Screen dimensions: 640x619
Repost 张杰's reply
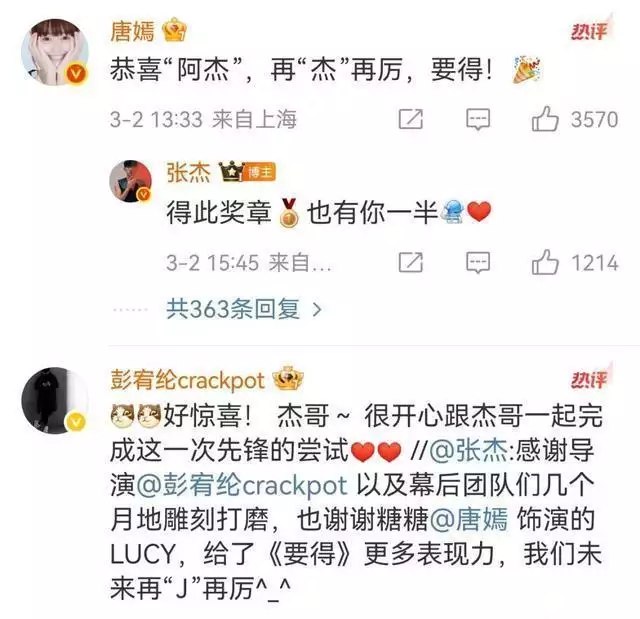tap(411, 263)
